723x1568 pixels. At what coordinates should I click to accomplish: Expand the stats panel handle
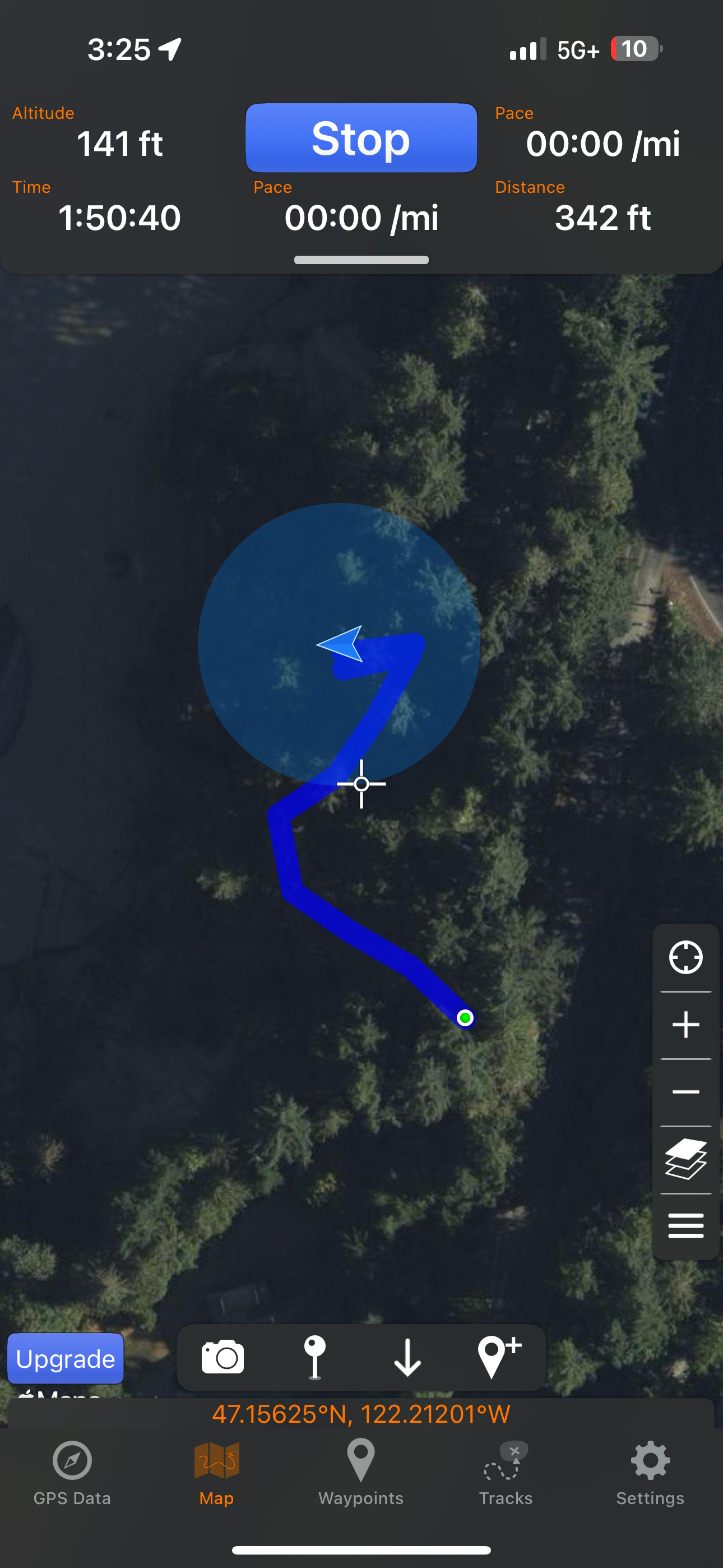click(x=361, y=260)
